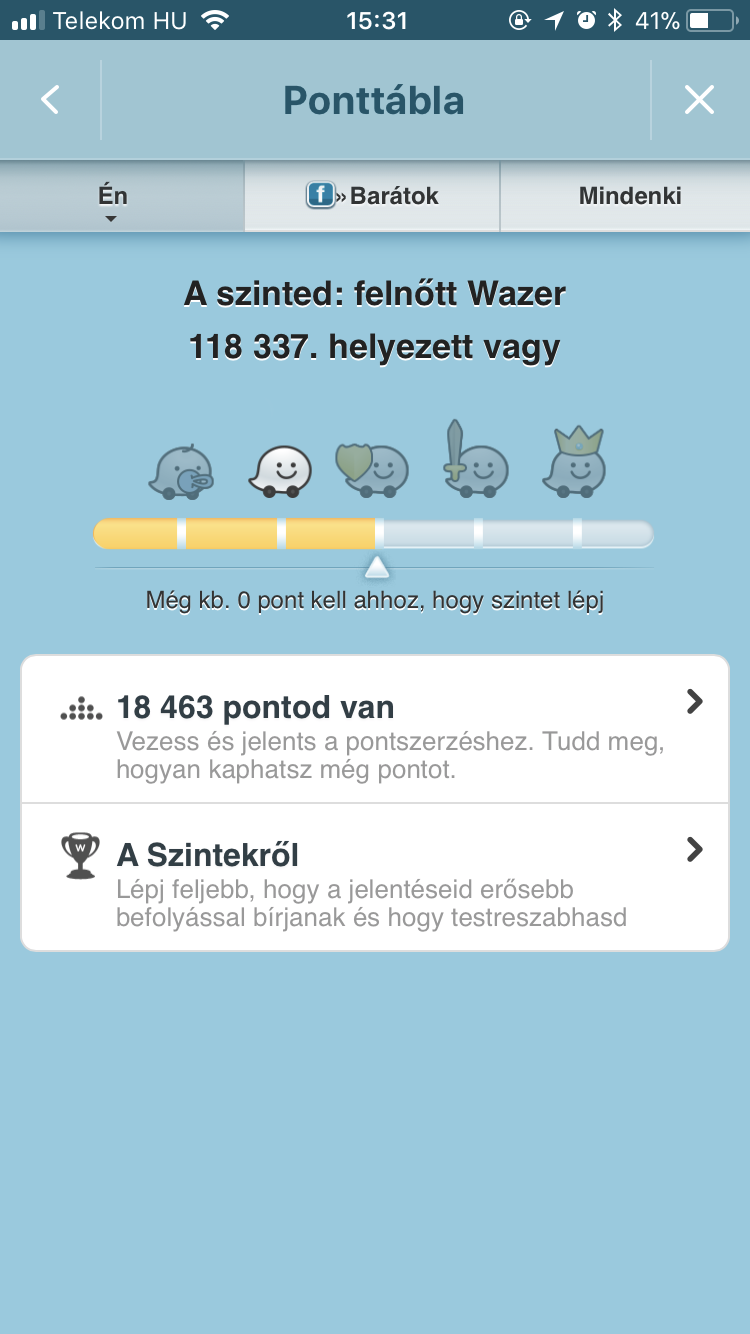The image size is (750, 1334).
Task: Open the A Szintekről row
Action: [375, 876]
